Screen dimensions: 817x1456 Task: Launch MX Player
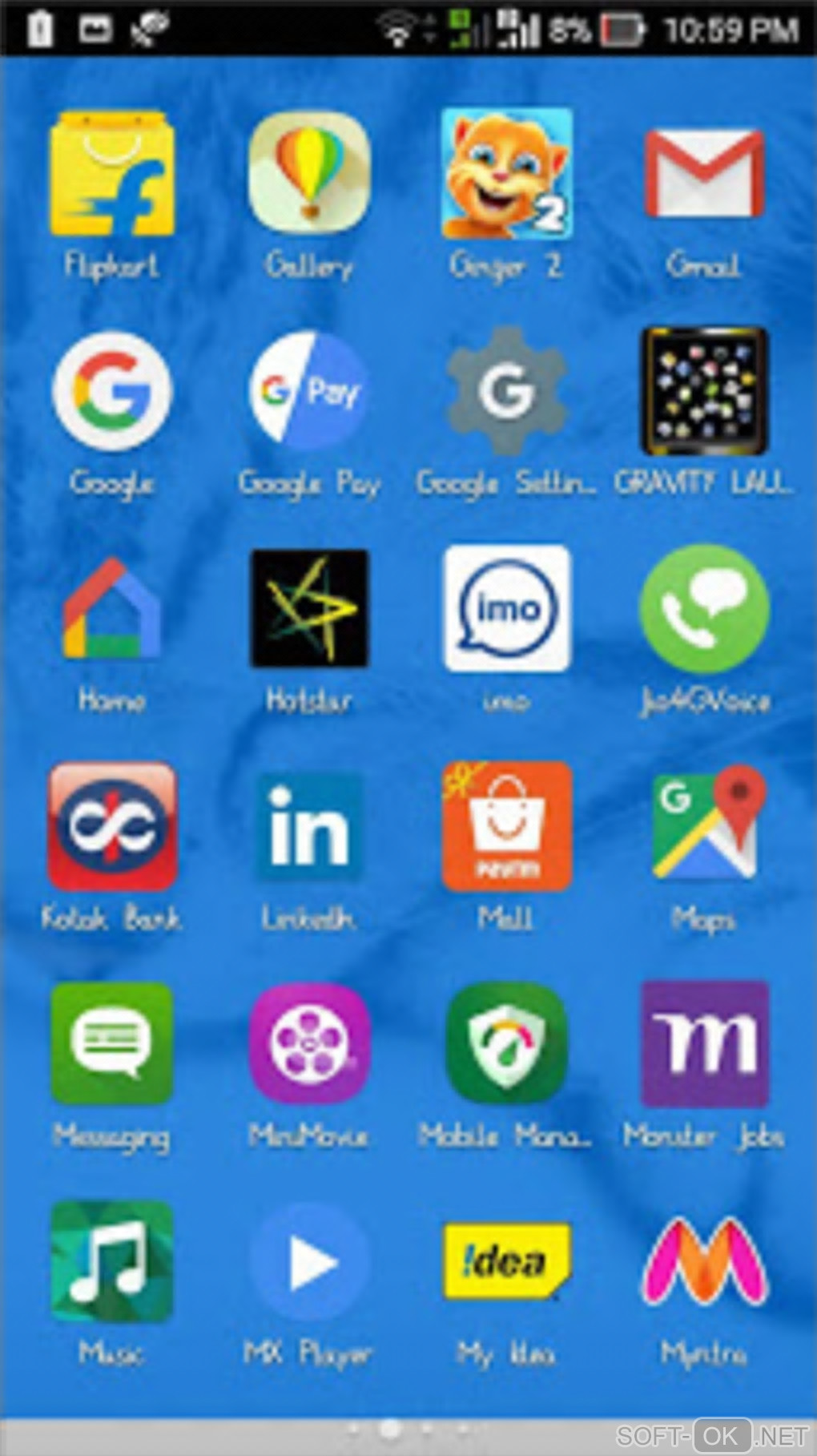(309, 1263)
